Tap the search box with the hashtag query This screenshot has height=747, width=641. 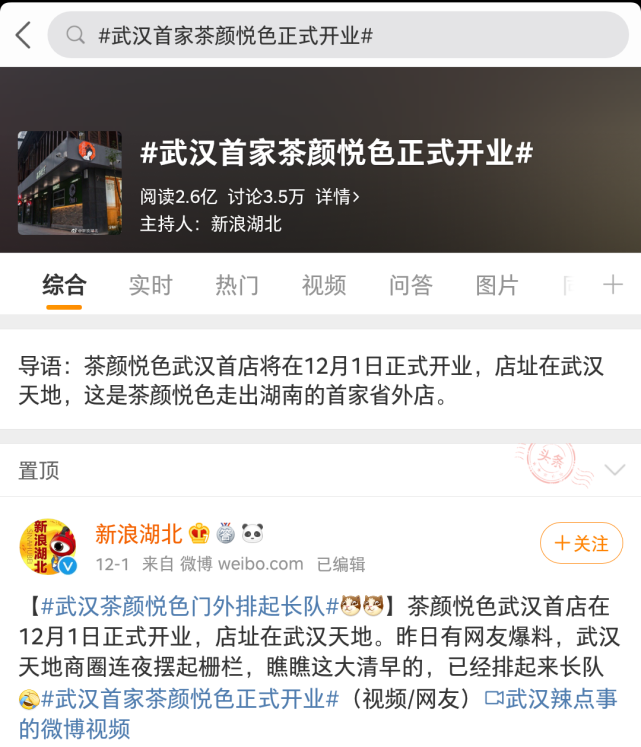coord(338,36)
